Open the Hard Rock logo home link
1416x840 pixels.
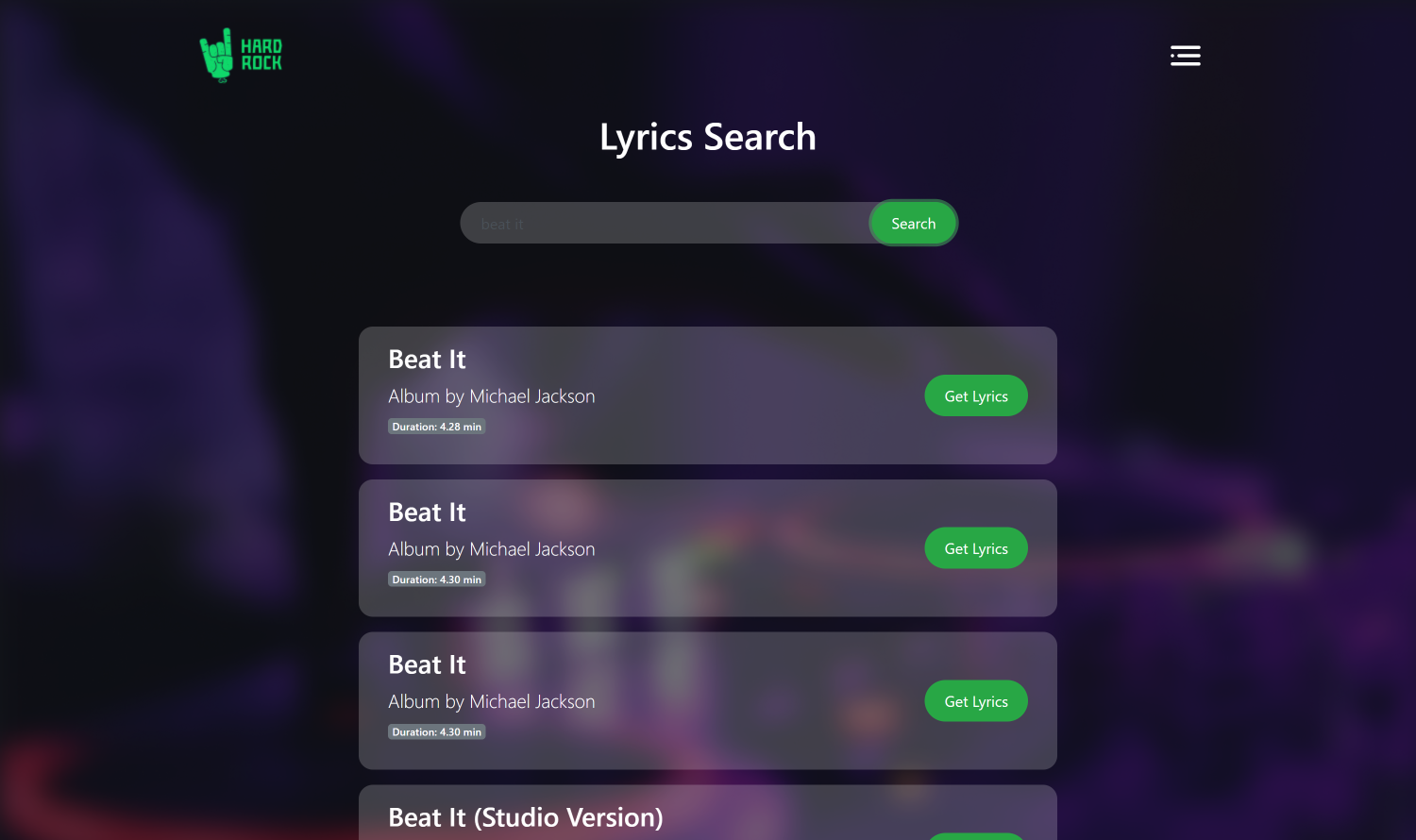[x=241, y=55]
